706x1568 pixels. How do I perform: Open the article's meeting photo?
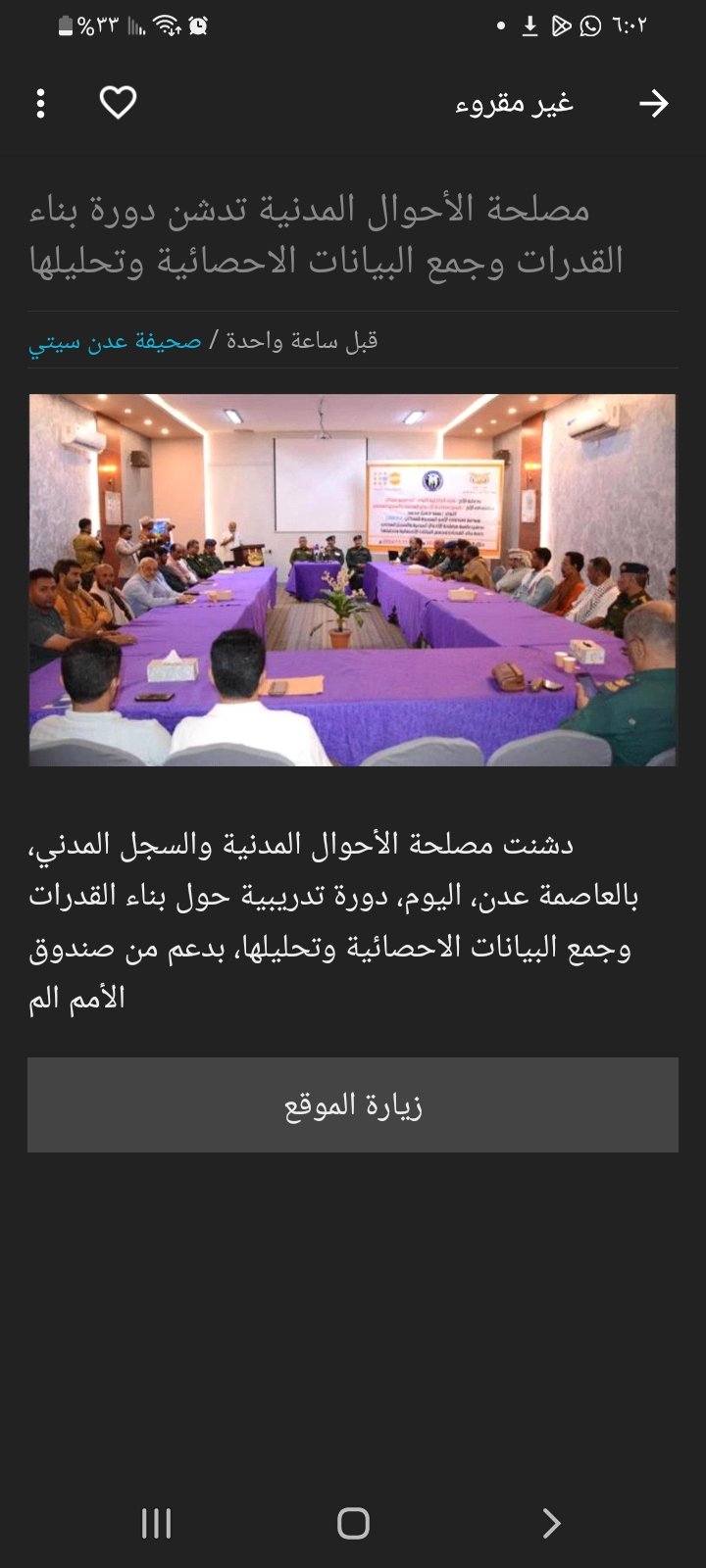pos(353,579)
